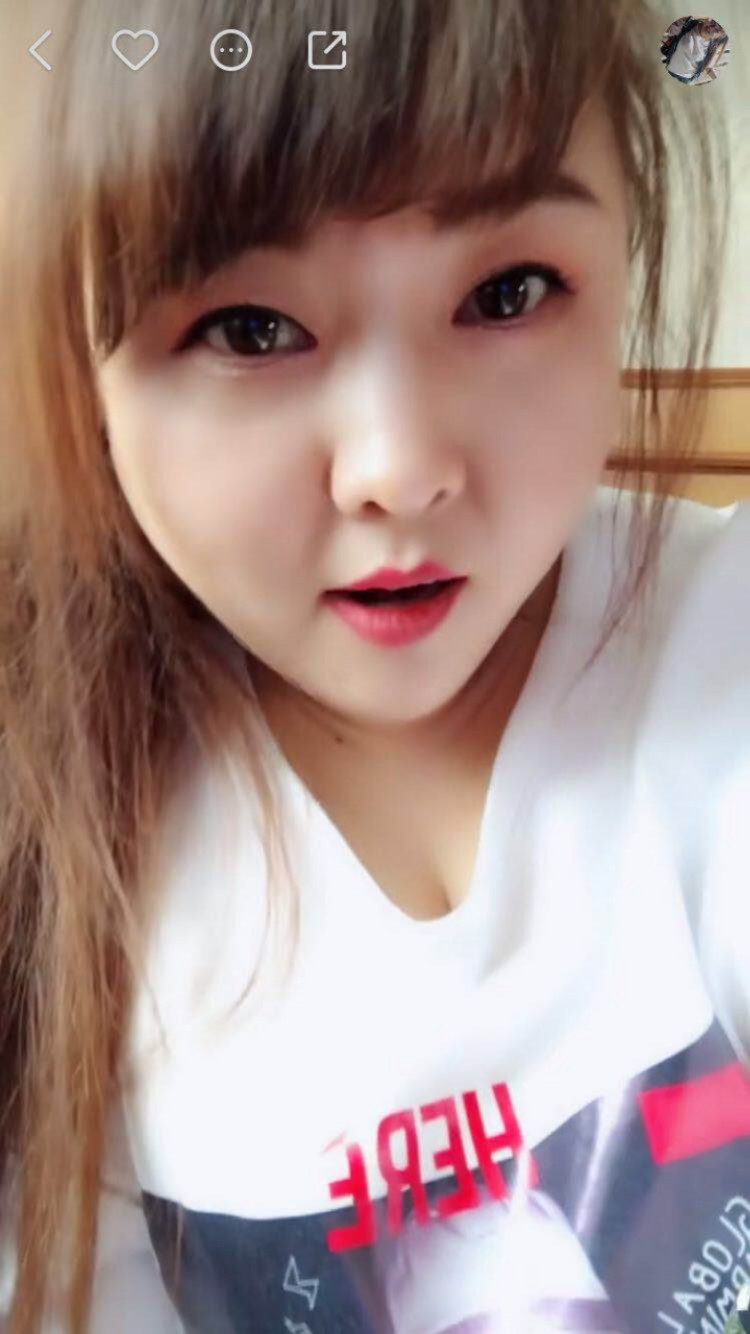Open the more options menu
The image size is (750, 1334).
click(x=231, y=50)
